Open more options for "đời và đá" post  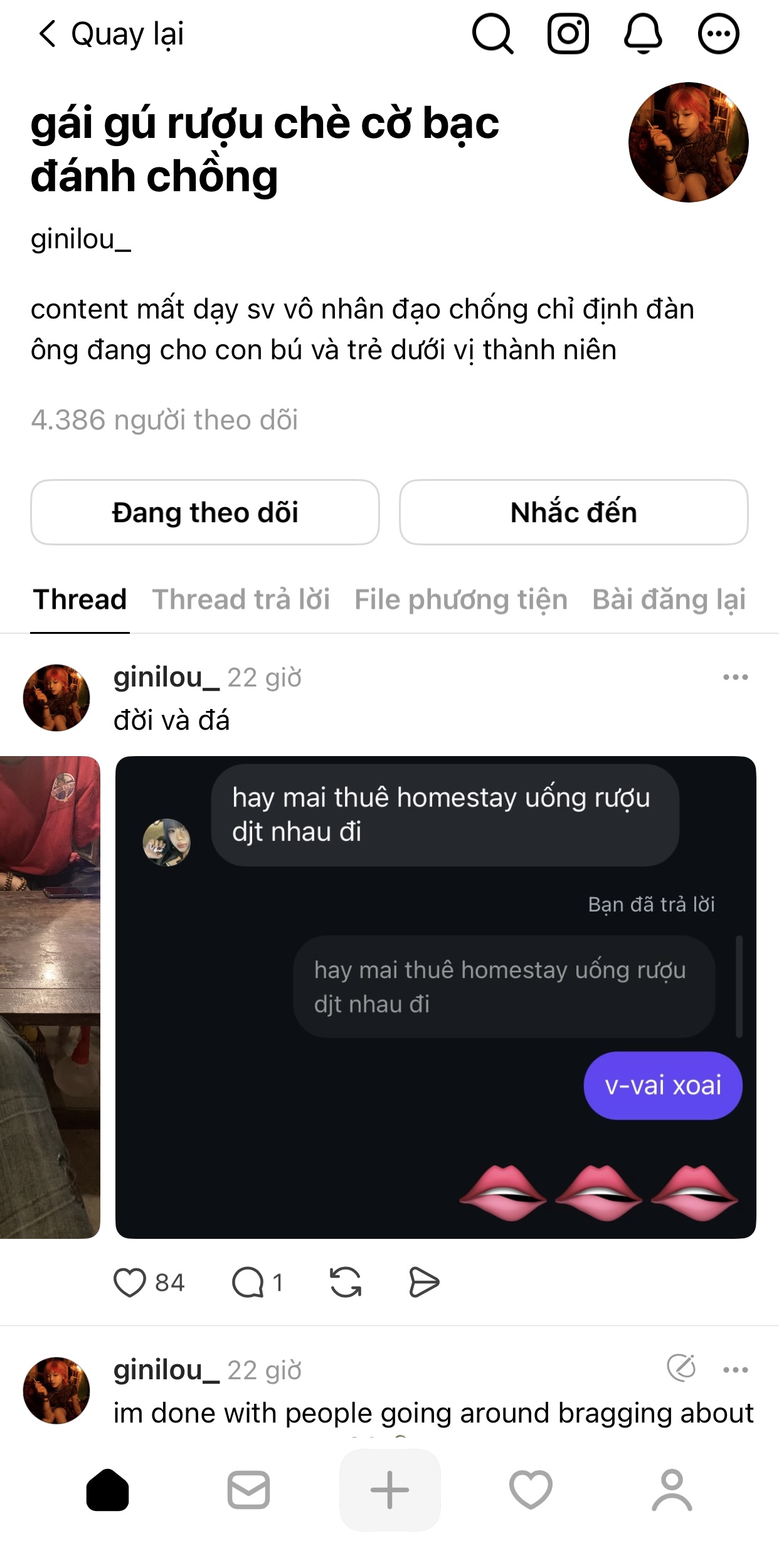[x=736, y=677]
